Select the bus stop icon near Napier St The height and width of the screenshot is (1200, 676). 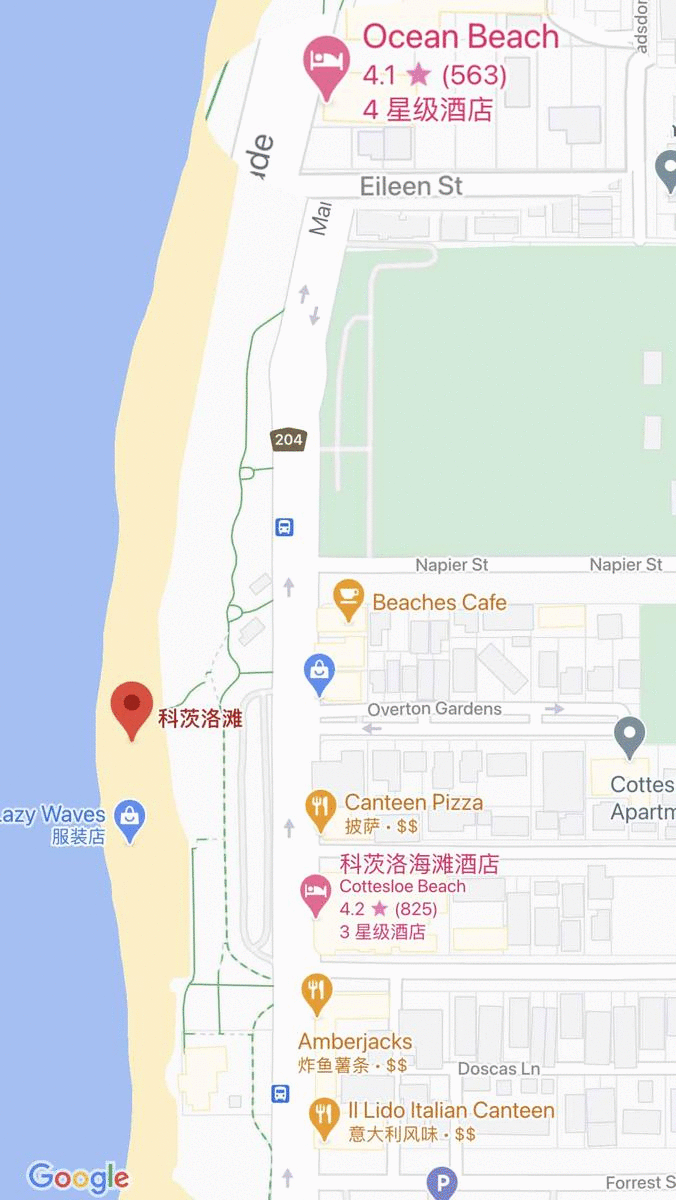coord(284,527)
